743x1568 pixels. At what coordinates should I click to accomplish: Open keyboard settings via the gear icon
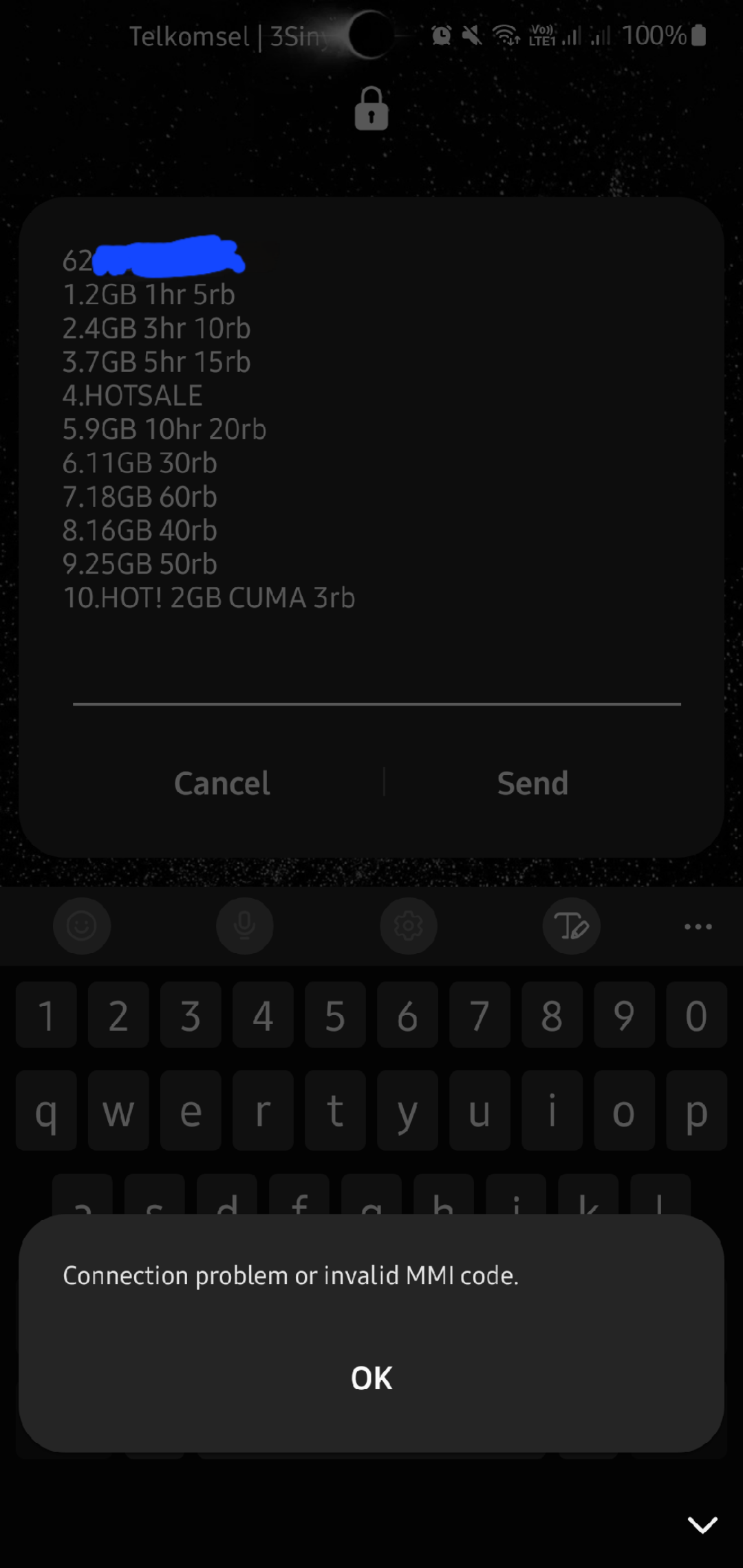coord(409,926)
